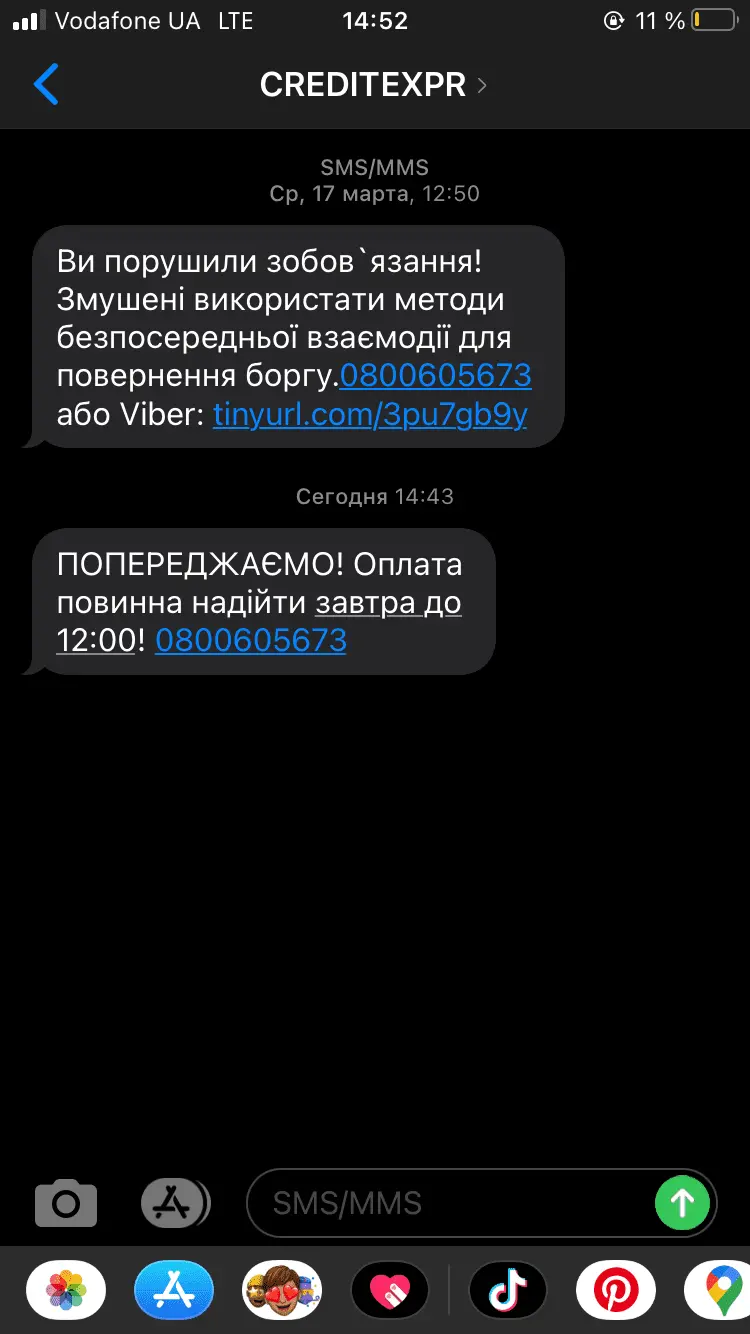750x1334 pixels.
Task: Open the Digital Touch heart app
Action: pyautogui.click(x=390, y=1292)
